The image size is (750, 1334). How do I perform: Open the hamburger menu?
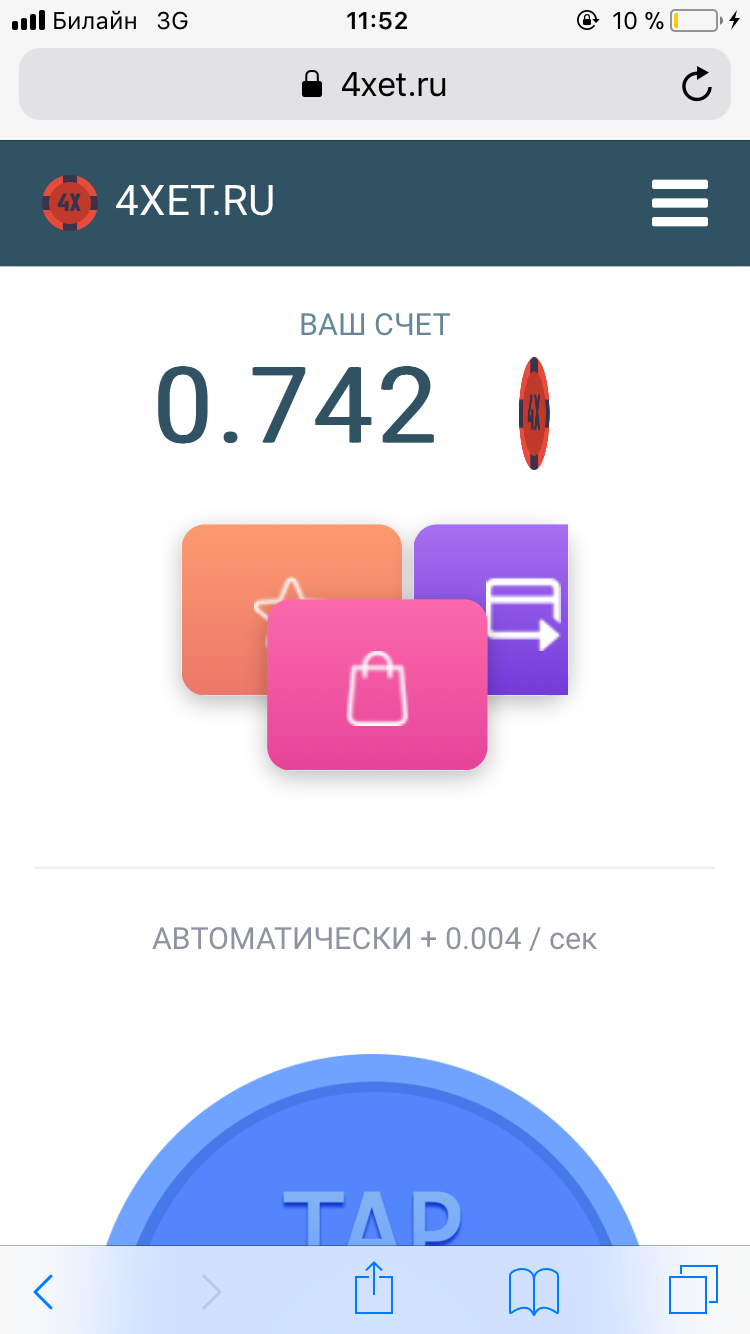[x=680, y=203]
